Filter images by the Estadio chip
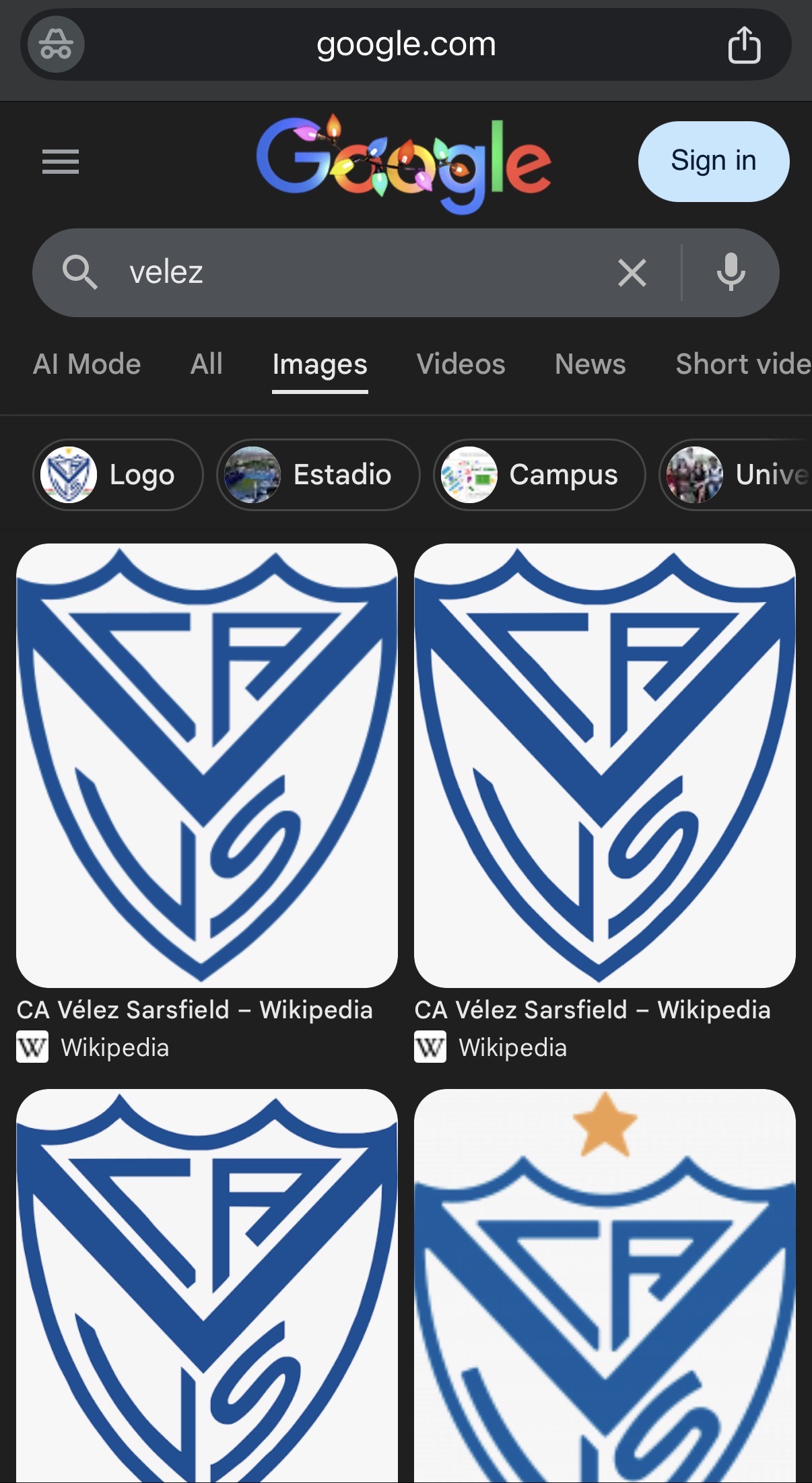Image resolution: width=812 pixels, height=1483 pixels. pos(318,475)
